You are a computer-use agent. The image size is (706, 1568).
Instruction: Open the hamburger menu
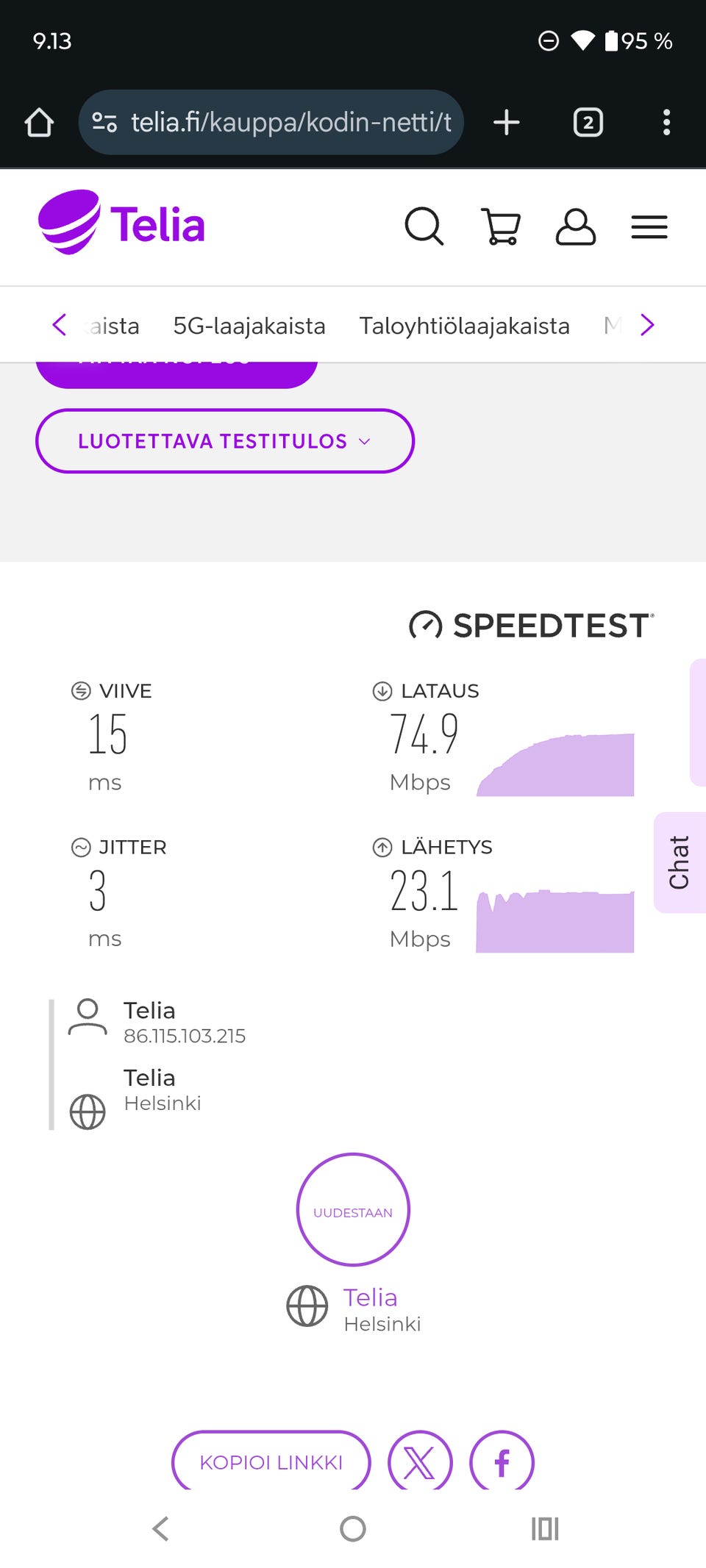[649, 226]
